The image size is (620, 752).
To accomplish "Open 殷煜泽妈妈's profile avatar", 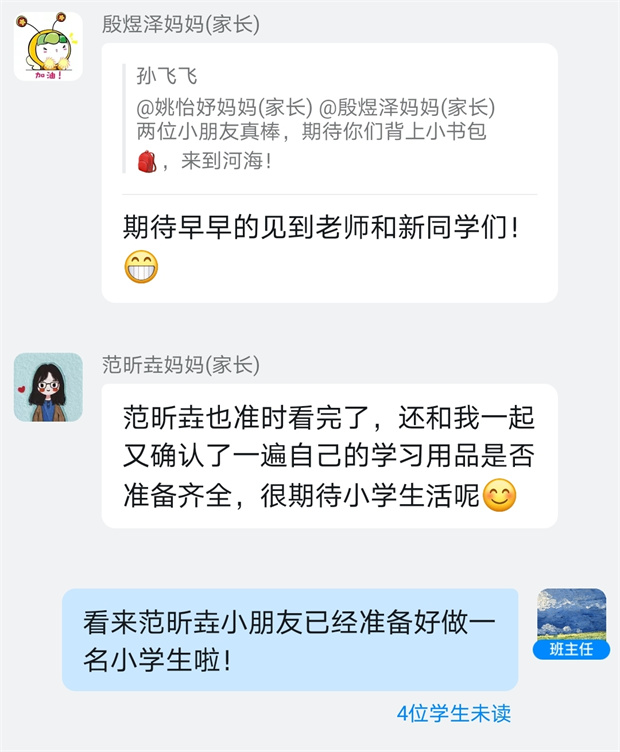I will [x=48, y=46].
